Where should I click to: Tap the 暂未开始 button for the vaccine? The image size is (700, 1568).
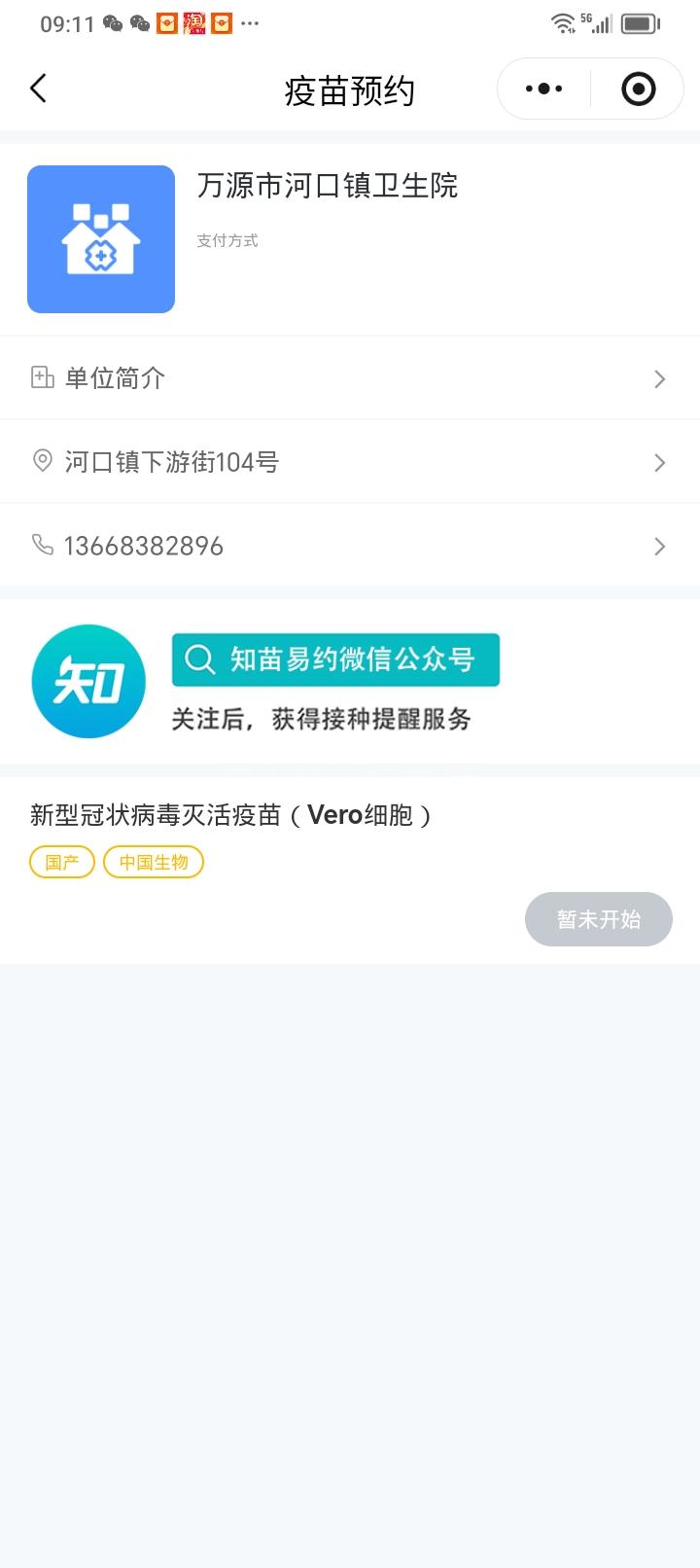598,919
